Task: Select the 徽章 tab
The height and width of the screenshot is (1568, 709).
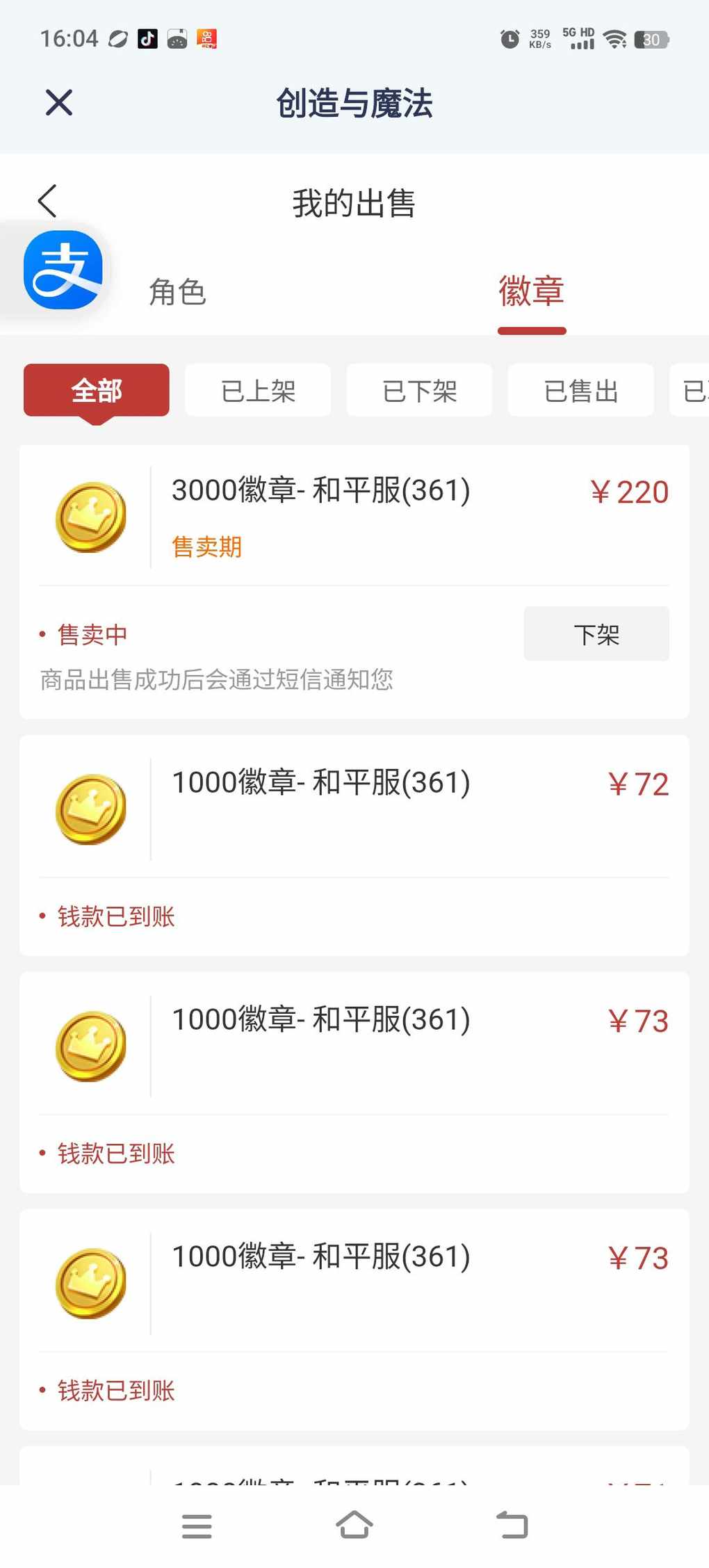Action: (531, 291)
